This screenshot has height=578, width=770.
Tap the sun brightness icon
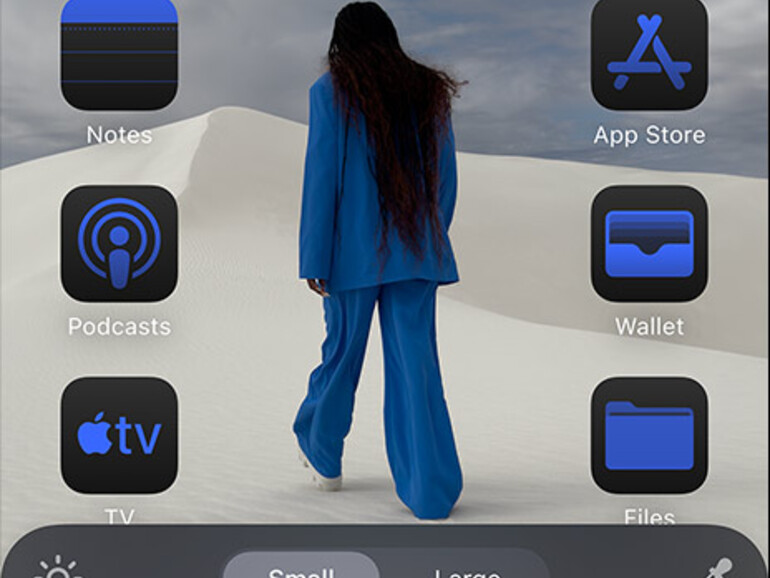pyautogui.click(x=58, y=570)
